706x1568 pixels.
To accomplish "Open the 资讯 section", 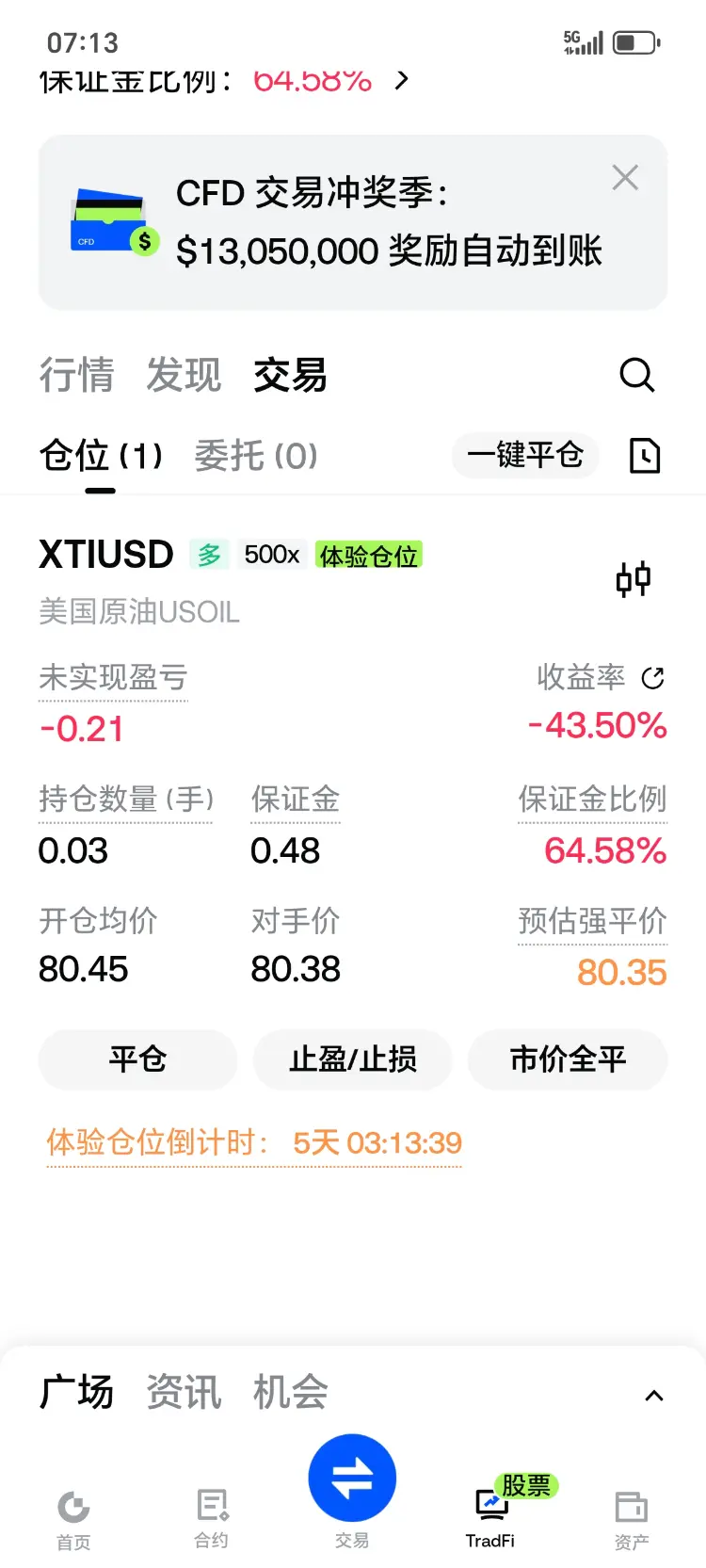I will [184, 1392].
